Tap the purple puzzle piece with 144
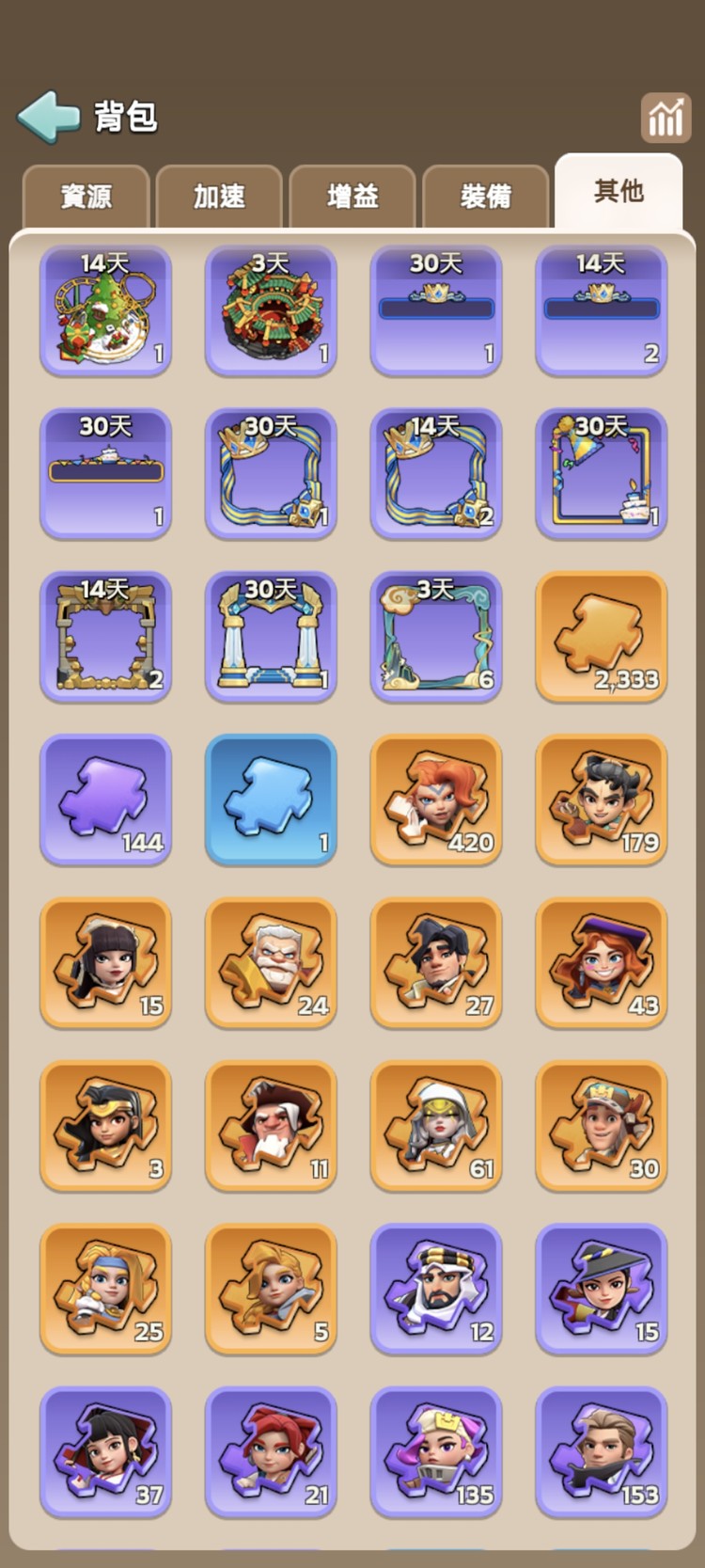 coord(105,800)
